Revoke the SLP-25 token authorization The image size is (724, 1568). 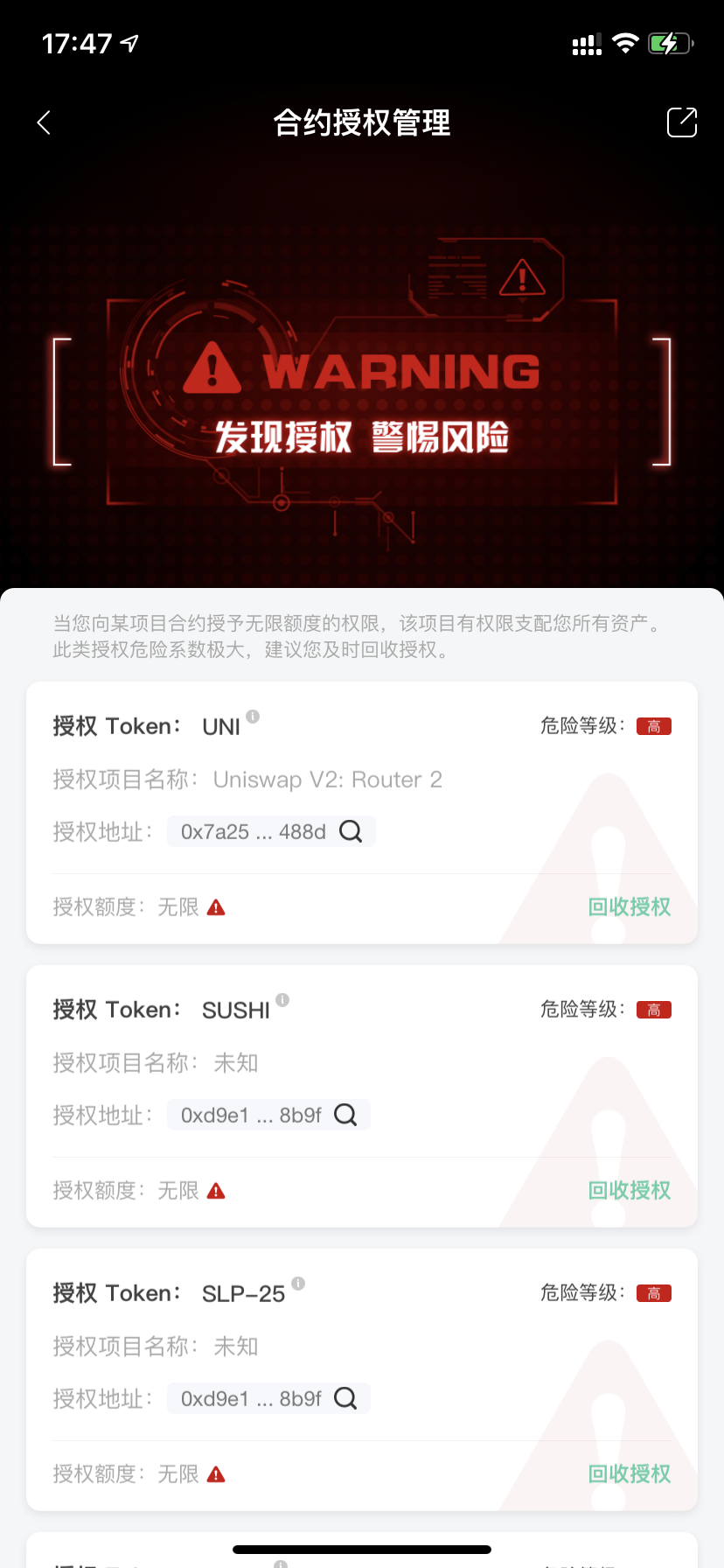tap(629, 1473)
